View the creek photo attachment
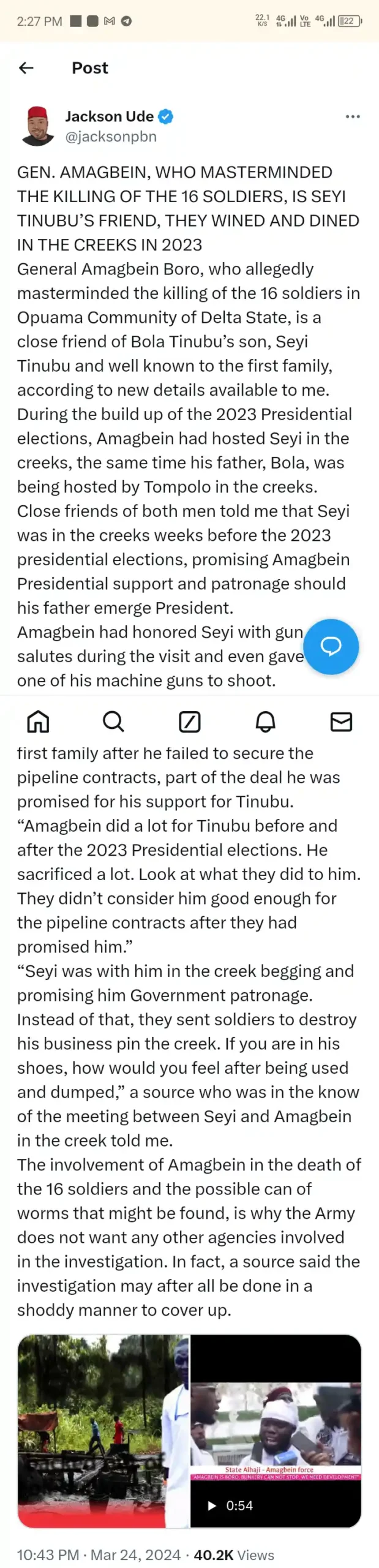This screenshot has width=379, height=1568. click(103, 1430)
